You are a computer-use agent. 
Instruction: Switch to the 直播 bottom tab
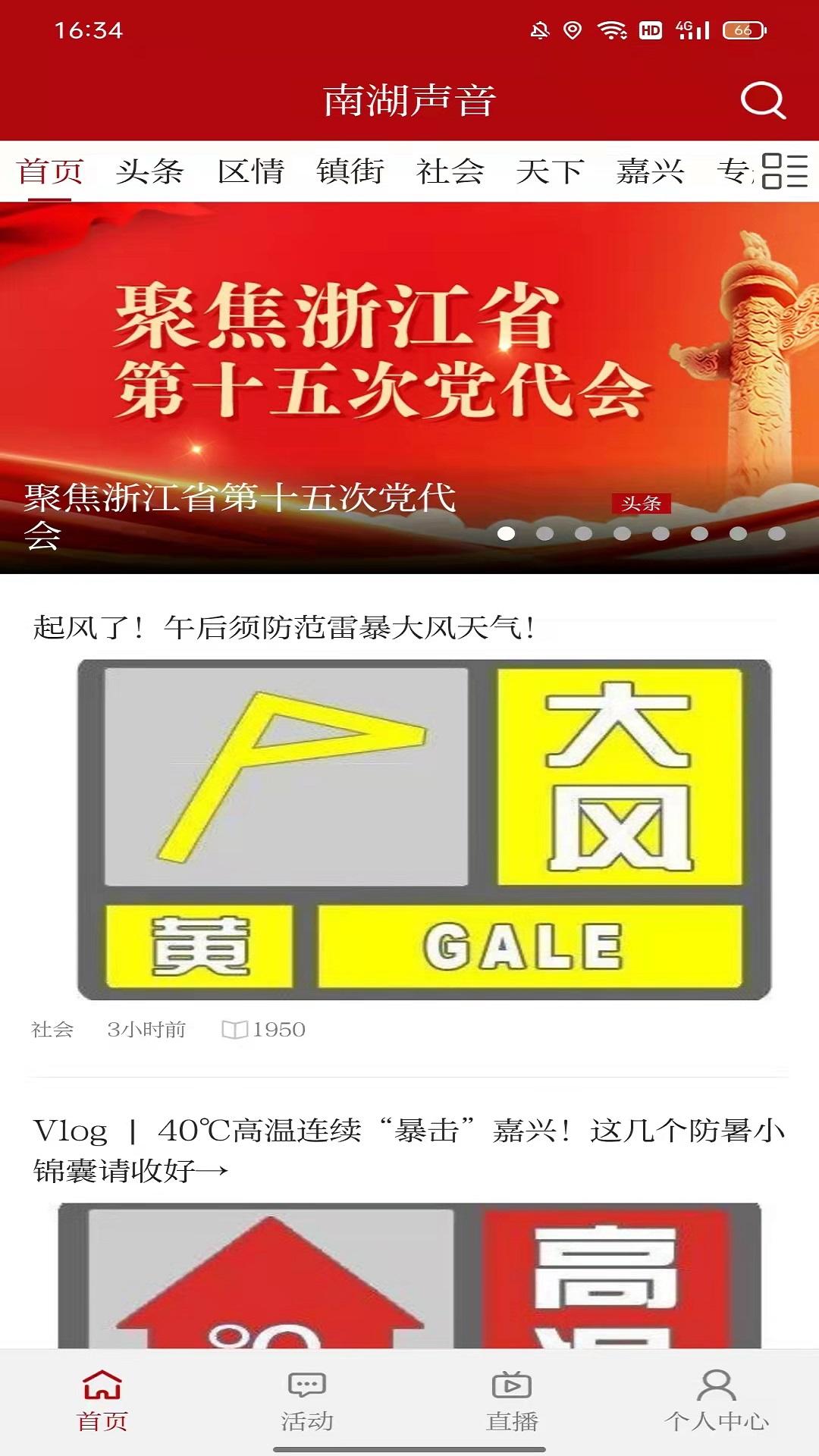tap(512, 1401)
